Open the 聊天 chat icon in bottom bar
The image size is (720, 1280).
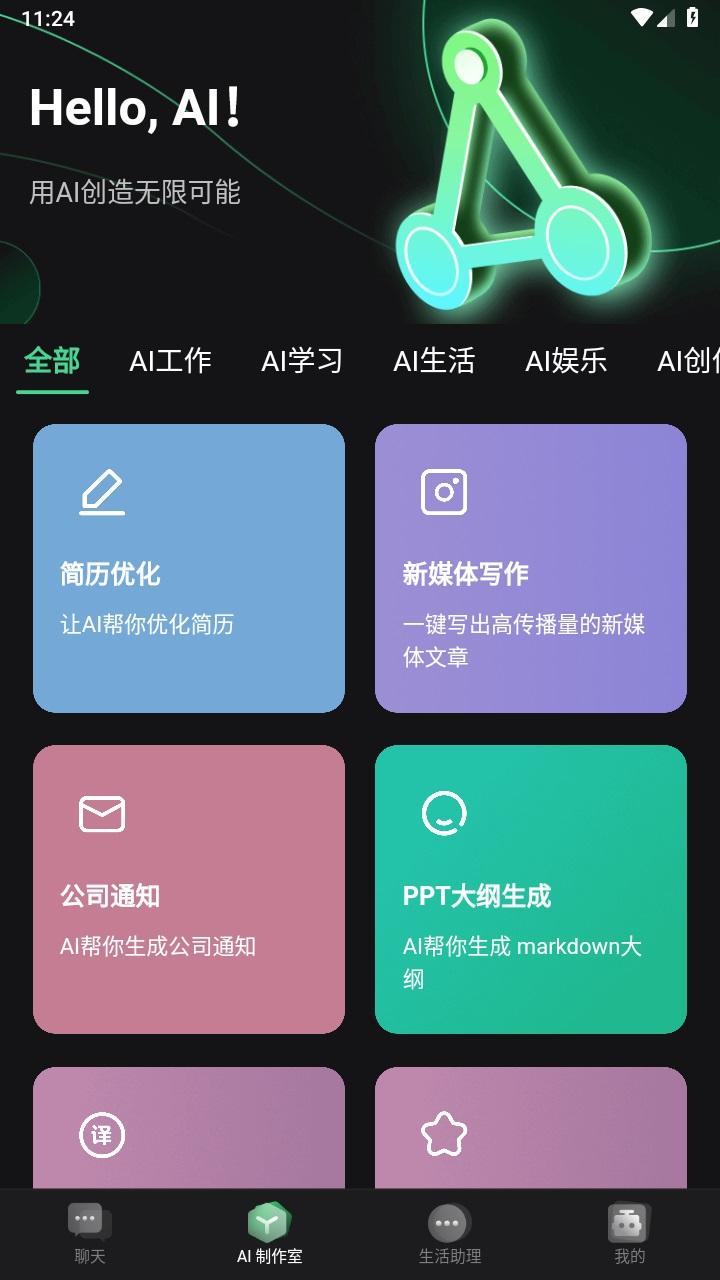click(x=90, y=1218)
